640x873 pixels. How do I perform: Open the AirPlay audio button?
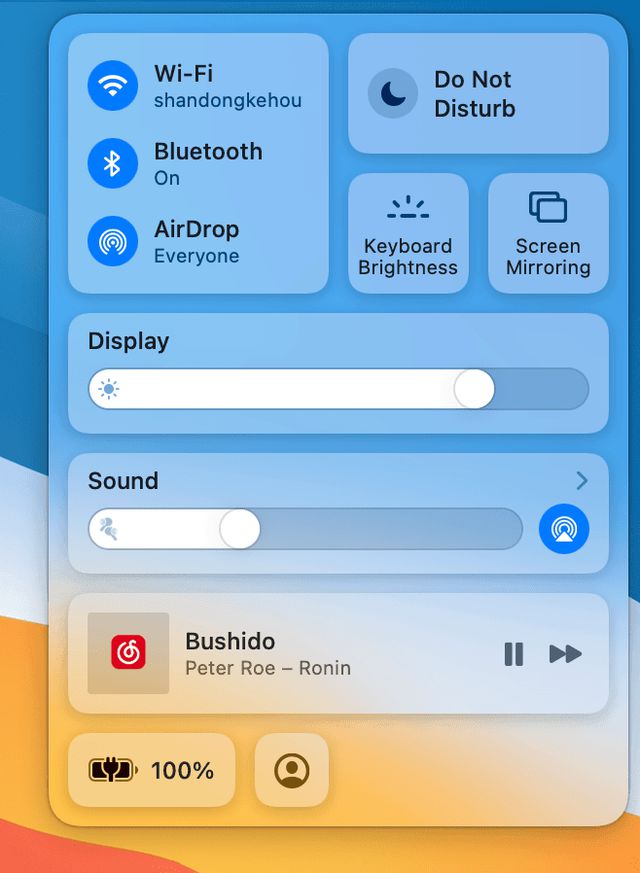(564, 529)
